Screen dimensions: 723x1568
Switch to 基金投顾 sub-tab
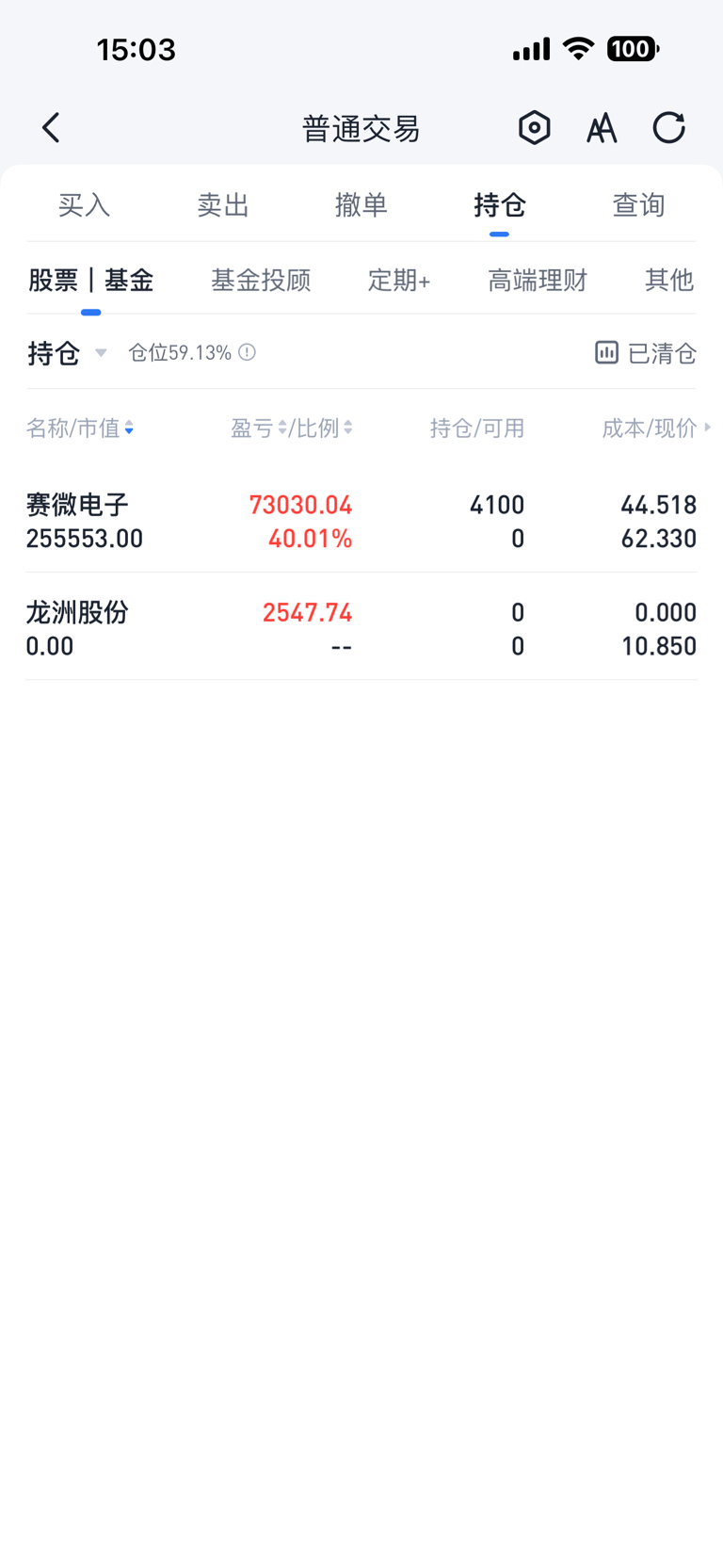tap(261, 281)
